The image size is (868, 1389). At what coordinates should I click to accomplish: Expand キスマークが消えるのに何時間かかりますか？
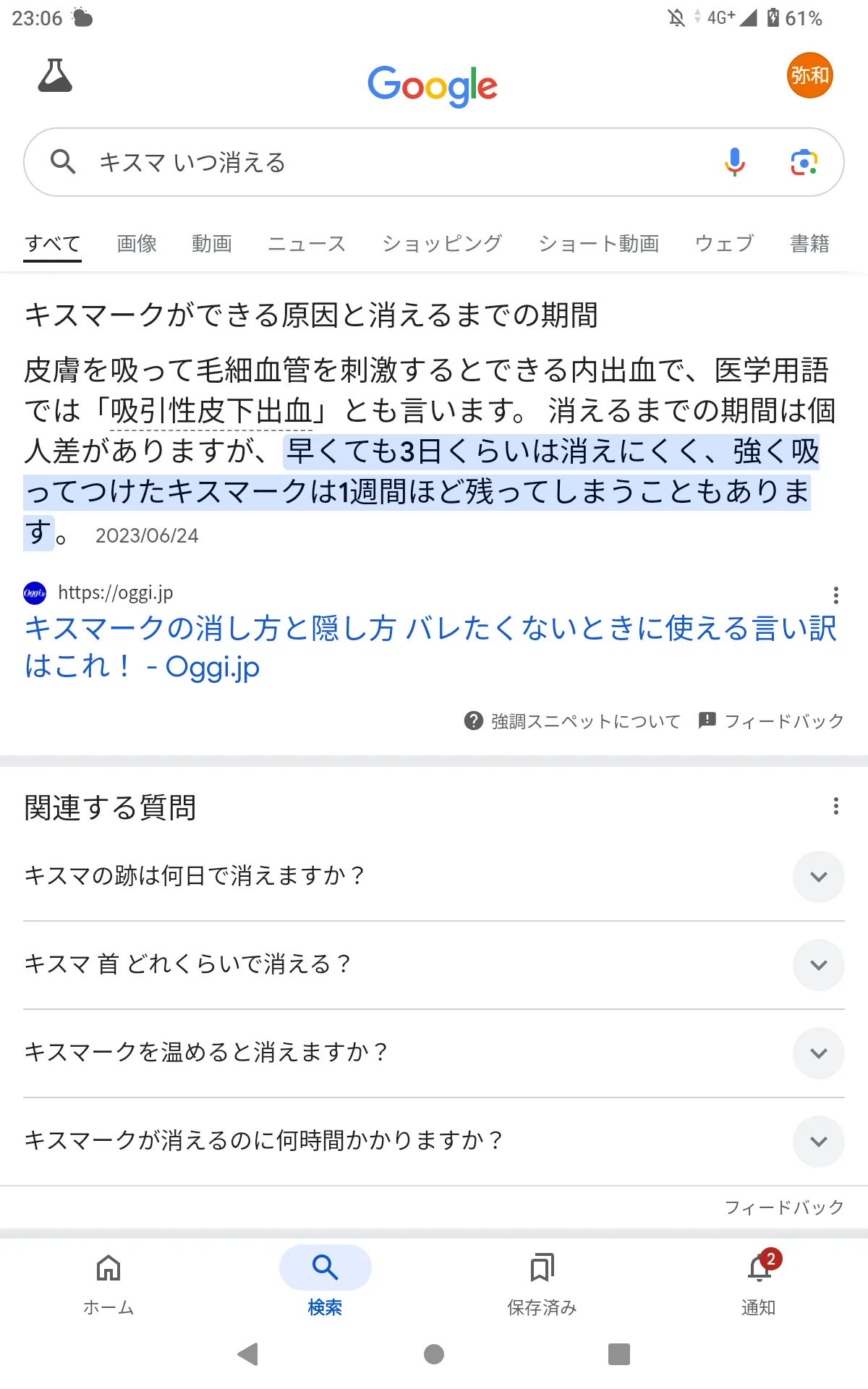pyautogui.click(x=434, y=1141)
